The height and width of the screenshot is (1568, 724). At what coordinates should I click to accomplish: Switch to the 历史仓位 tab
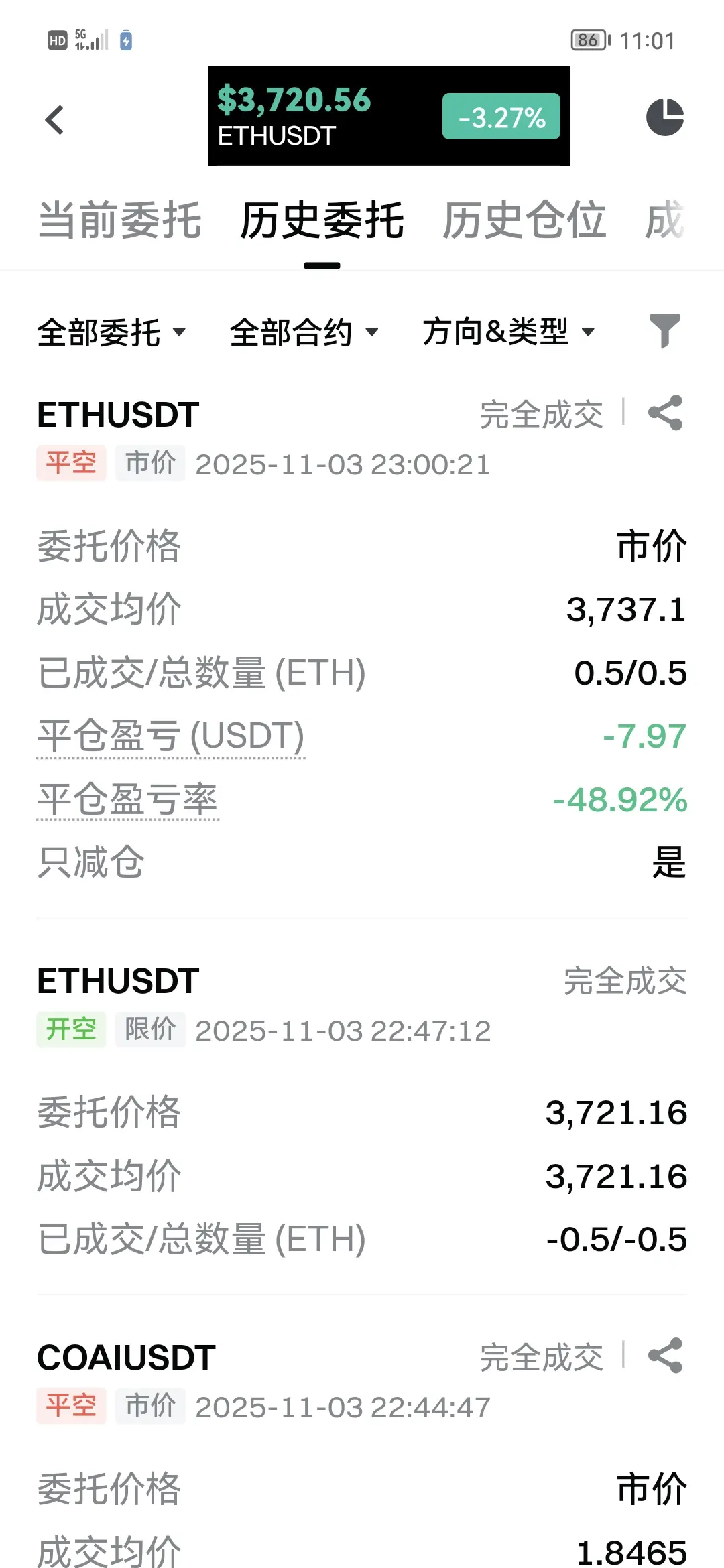(x=524, y=220)
